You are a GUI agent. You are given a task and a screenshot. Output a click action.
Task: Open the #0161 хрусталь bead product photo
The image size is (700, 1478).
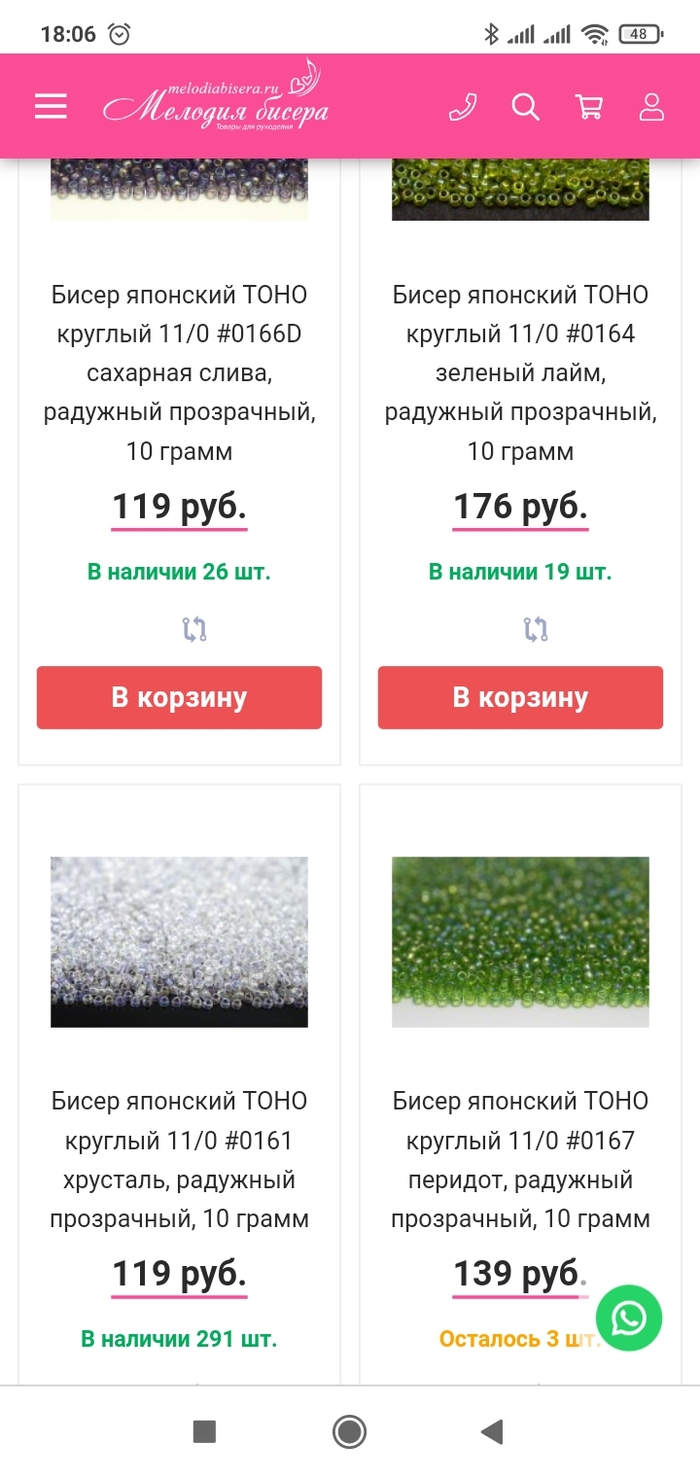click(179, 941)
